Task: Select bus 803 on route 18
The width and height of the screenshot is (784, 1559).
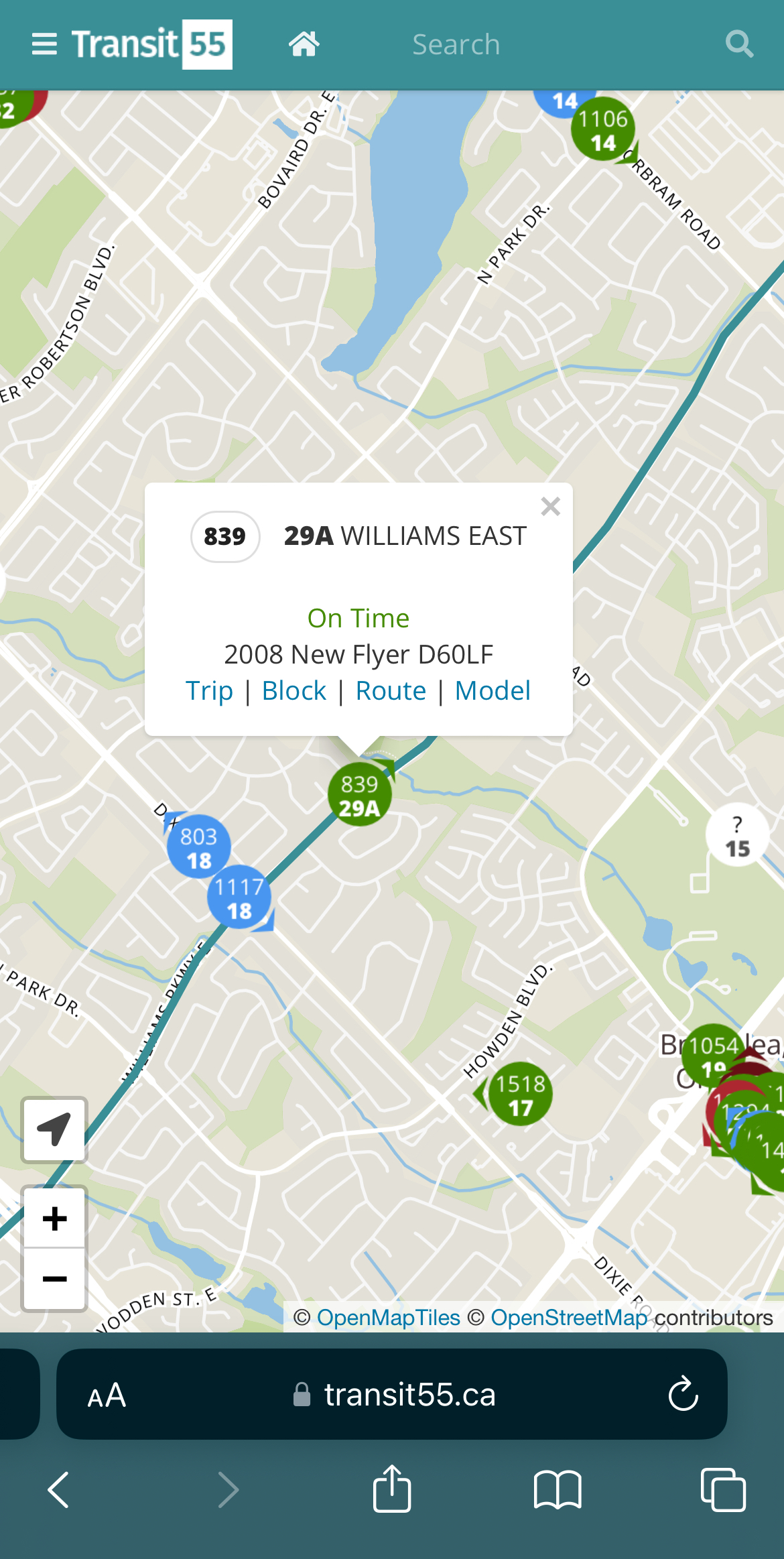Action: 198,847
